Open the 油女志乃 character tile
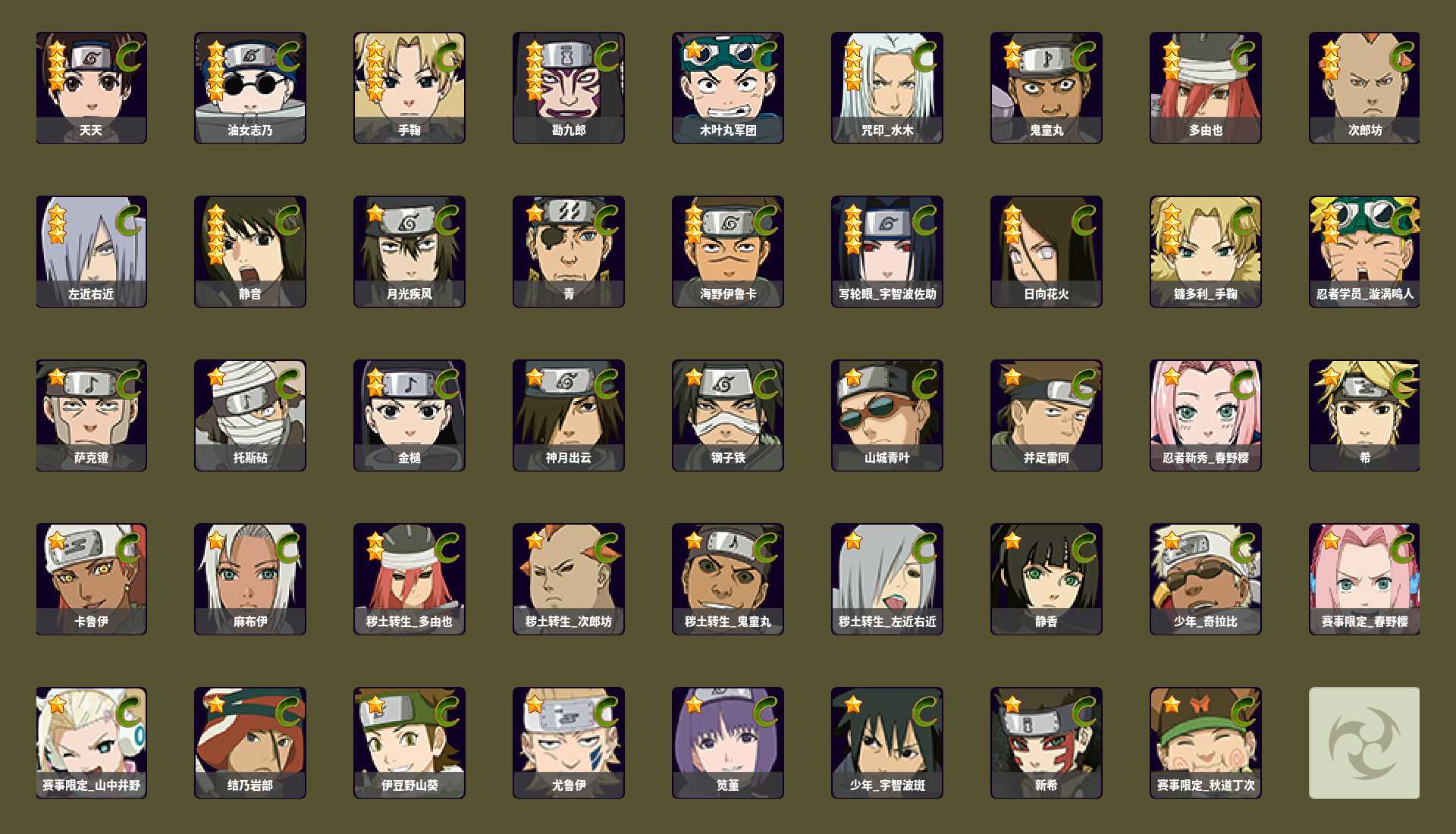Image resolution: width=1456 pixels, height=834 pixels. [x=250, y=87]
